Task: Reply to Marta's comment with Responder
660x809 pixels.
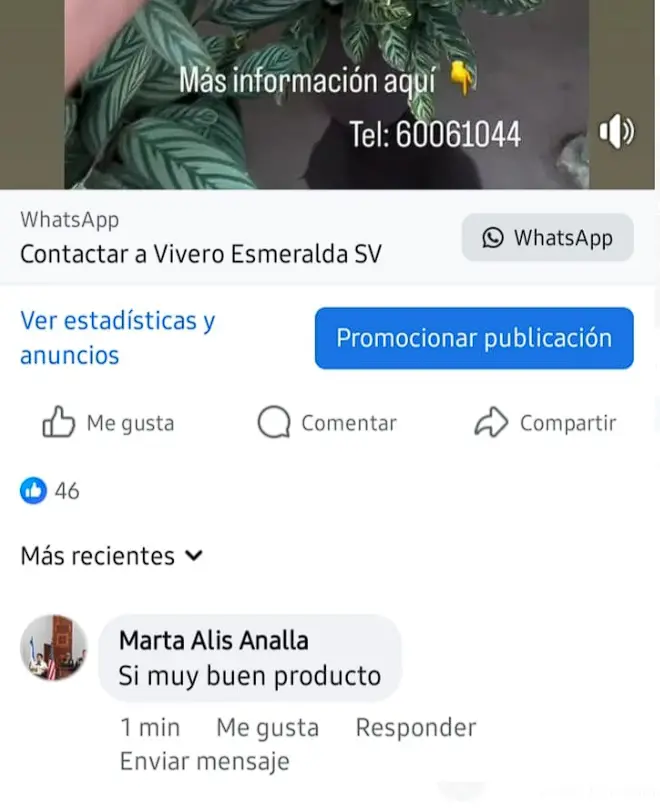Action: pyautogui.click(x=415, y=727)
